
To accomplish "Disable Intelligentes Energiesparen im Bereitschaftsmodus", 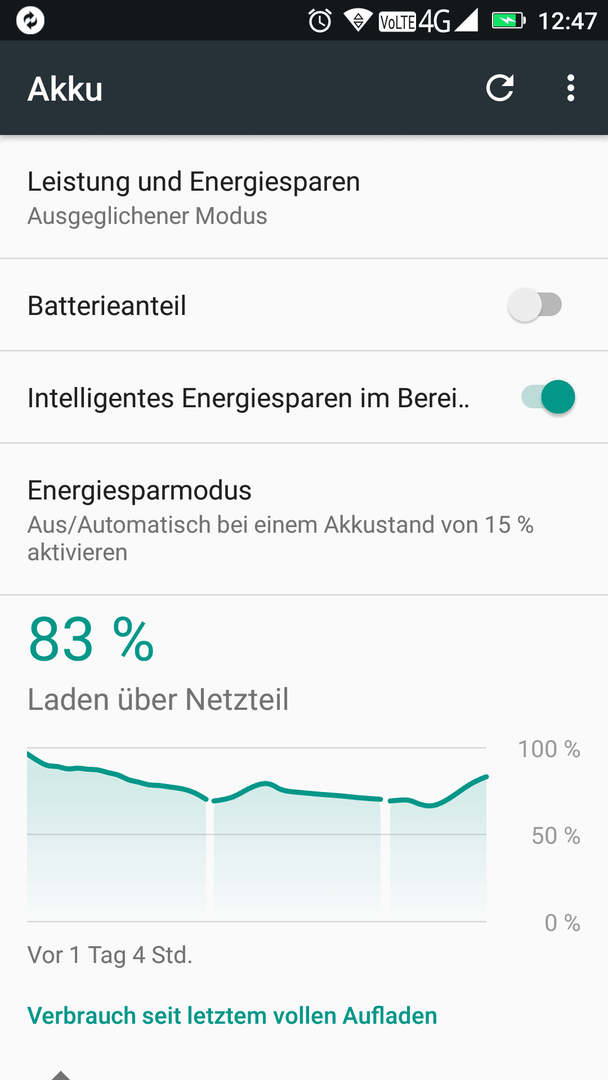I will (547, 397).
